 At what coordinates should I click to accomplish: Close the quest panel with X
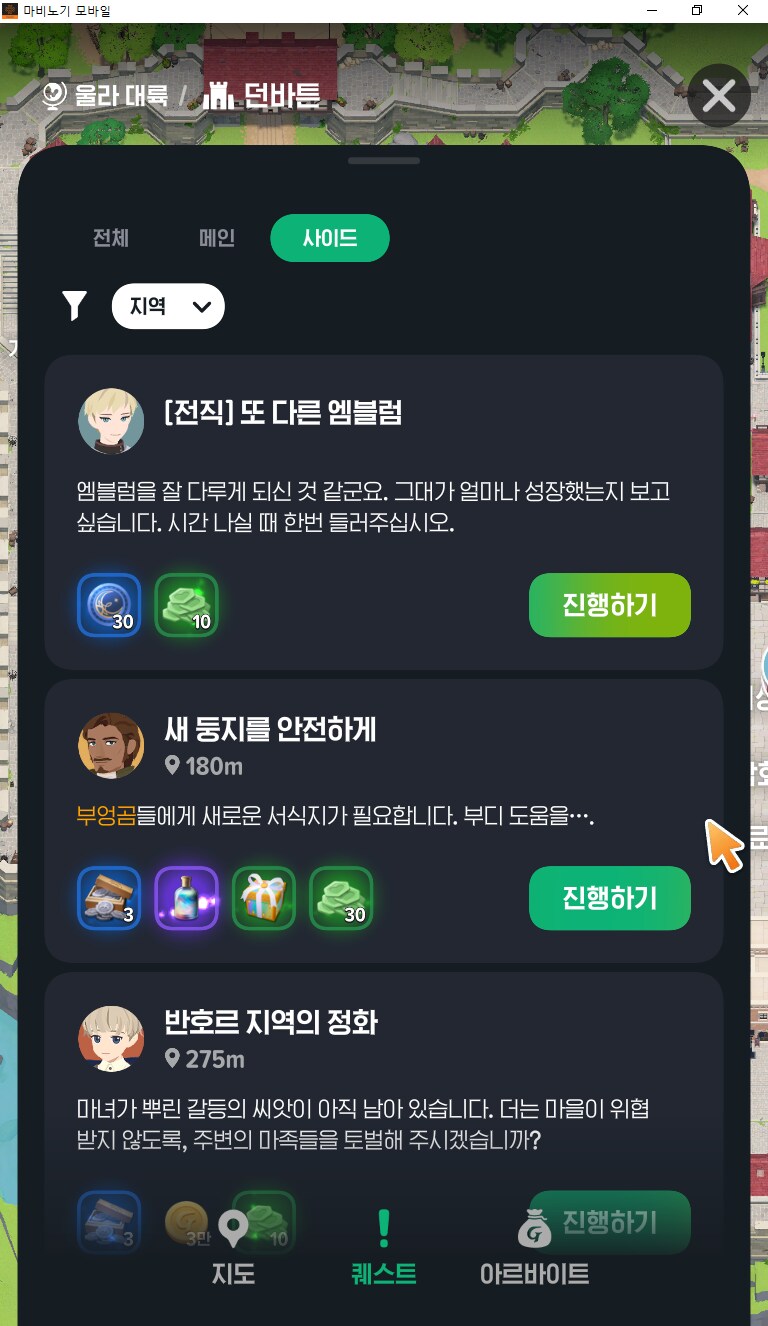[x=718, y=96]
